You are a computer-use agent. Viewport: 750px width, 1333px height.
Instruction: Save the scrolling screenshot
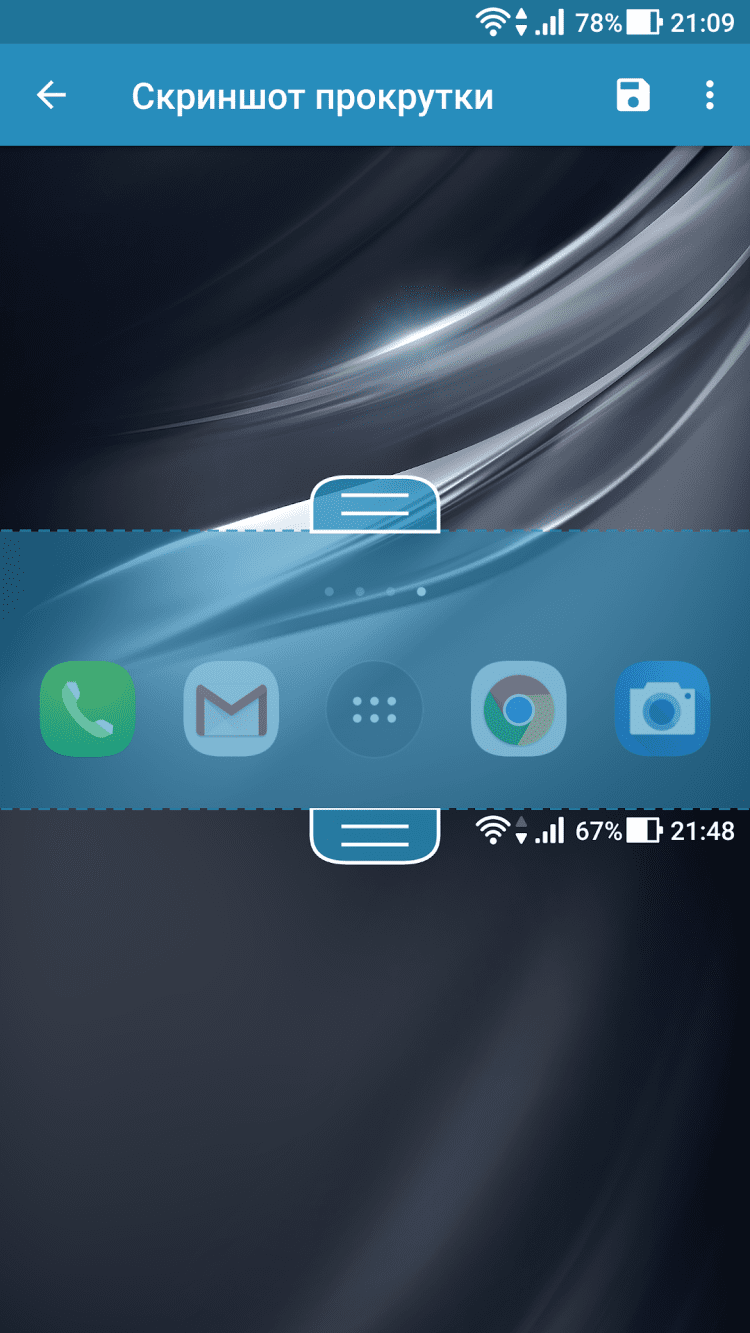[x=632, y=96]
